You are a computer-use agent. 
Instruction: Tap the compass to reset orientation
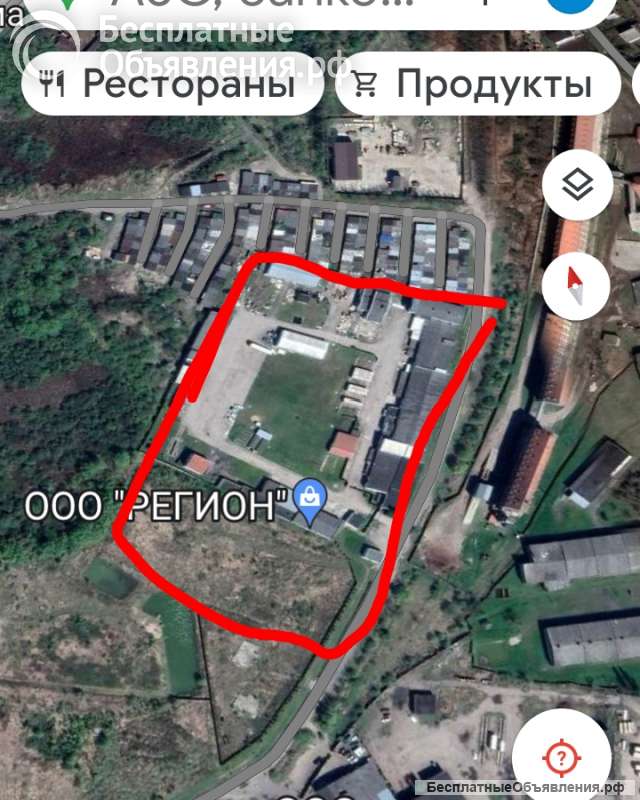[x=576, y=284]
